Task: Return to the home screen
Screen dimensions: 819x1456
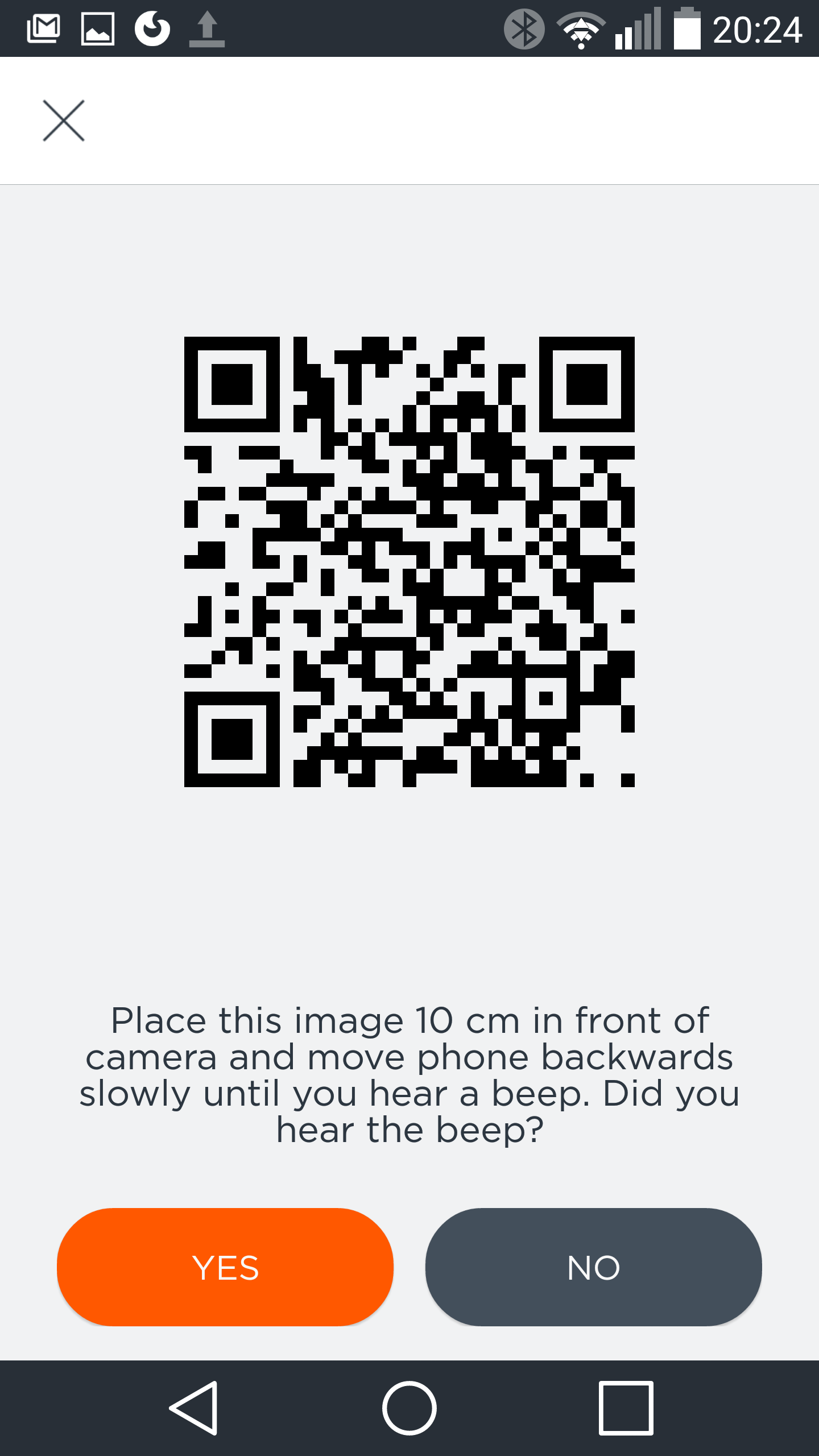Action: pyautogui.click(x=409, y=1408)
